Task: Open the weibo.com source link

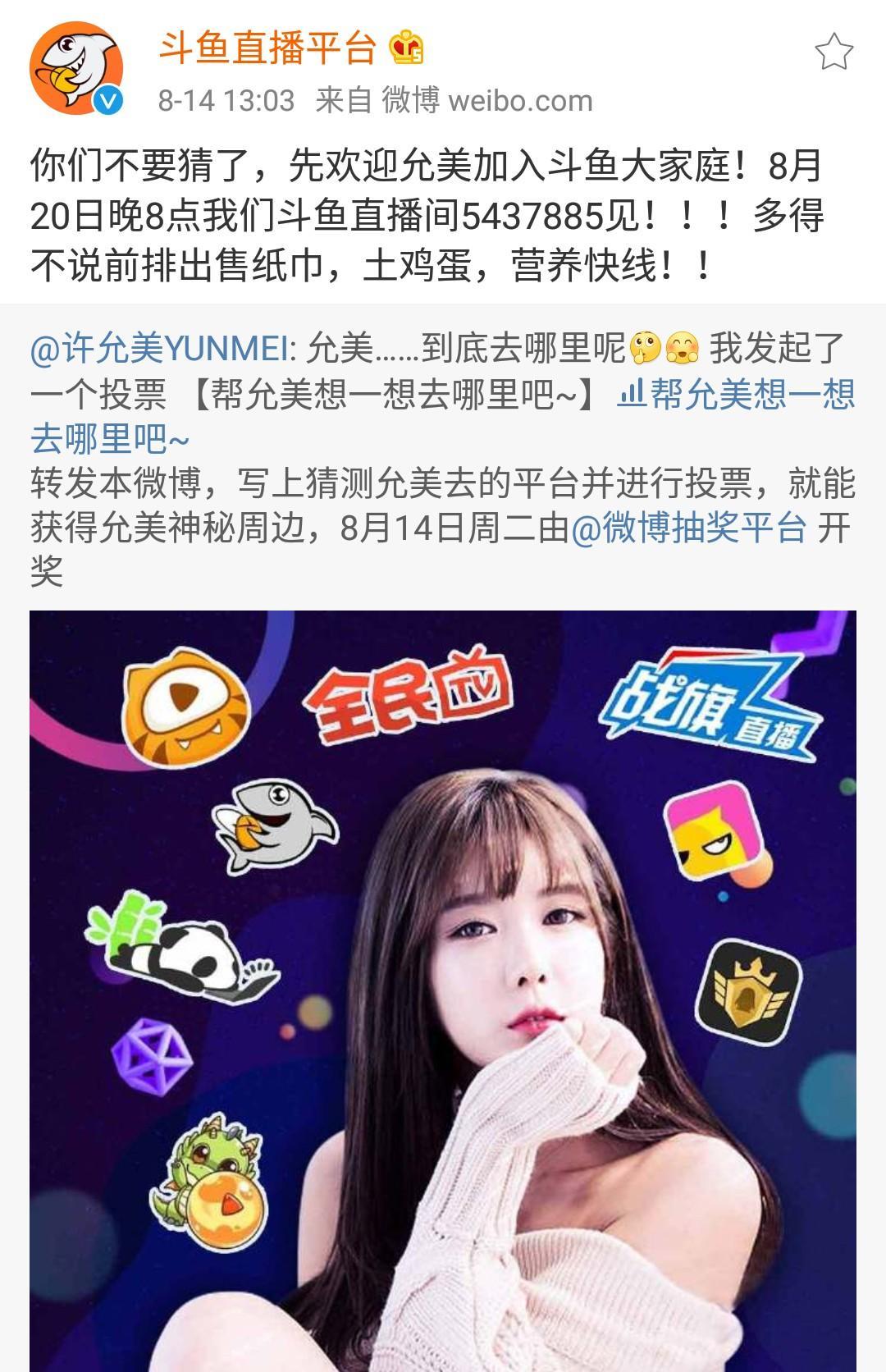Action: (x=520, y=101)
